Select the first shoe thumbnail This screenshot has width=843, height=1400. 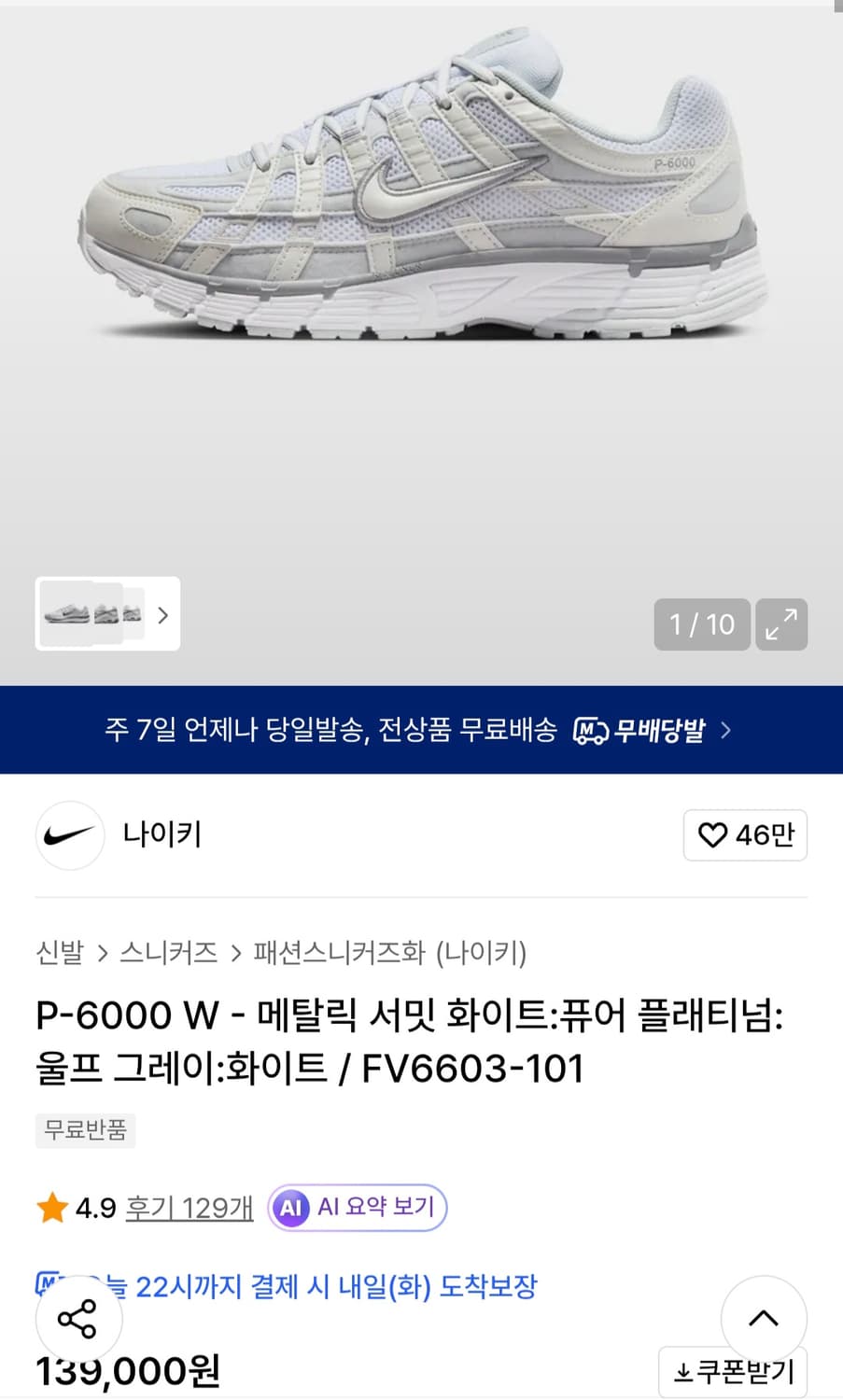pos(67,615)
